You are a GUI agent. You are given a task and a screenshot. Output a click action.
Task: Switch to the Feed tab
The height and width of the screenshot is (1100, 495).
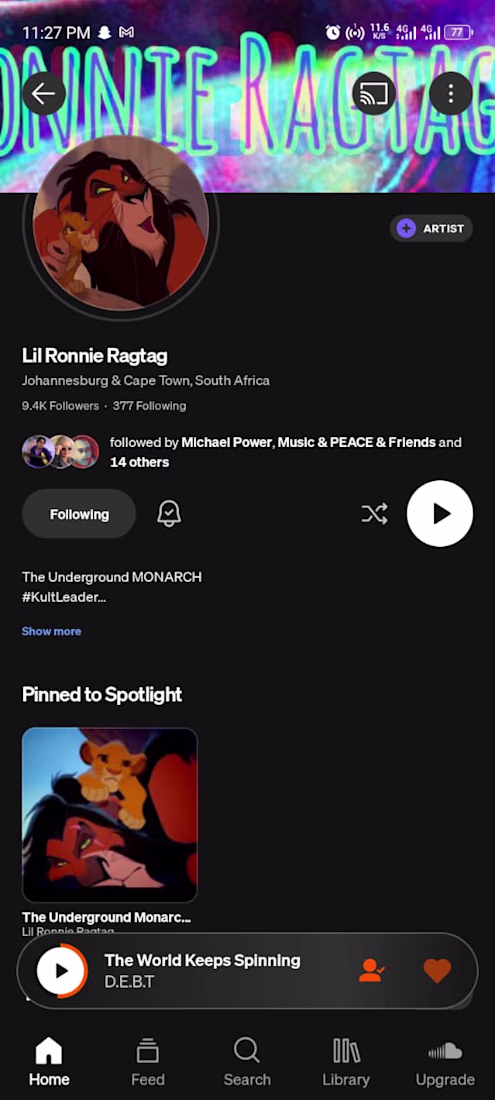coord(148,1061)
